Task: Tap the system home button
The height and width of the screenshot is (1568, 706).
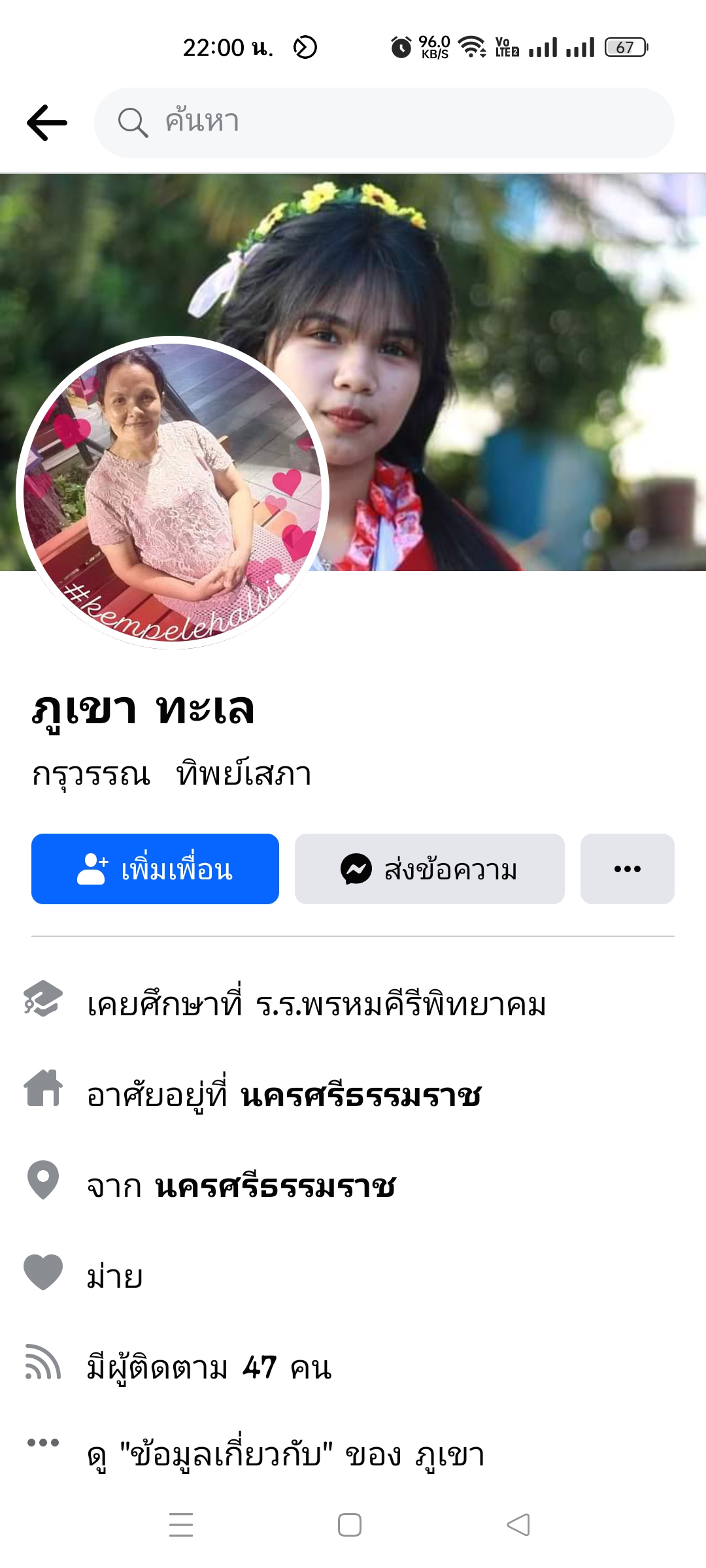Action: click(350, 1525)
